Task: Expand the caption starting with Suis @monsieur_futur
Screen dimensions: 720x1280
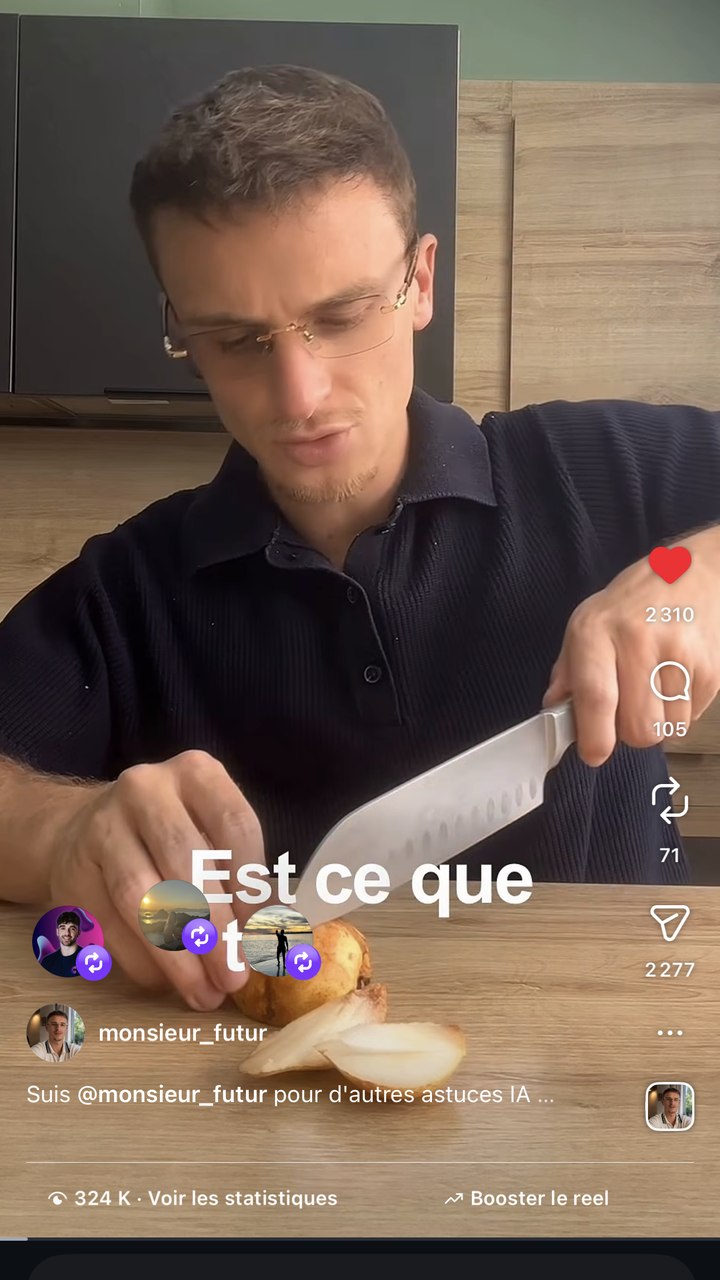Action: coord(290,1094)
